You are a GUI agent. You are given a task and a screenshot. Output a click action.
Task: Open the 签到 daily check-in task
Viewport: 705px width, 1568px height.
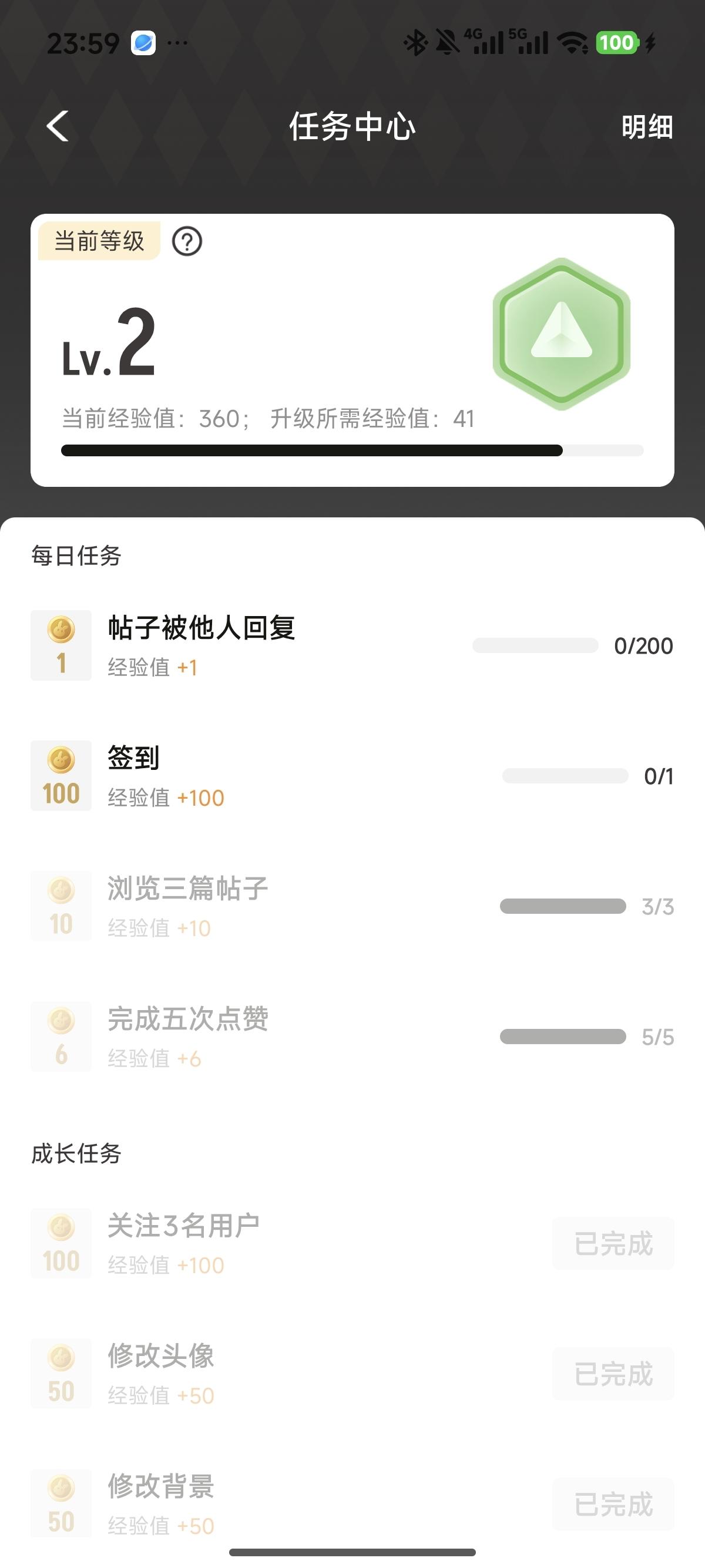pos(134,758)
